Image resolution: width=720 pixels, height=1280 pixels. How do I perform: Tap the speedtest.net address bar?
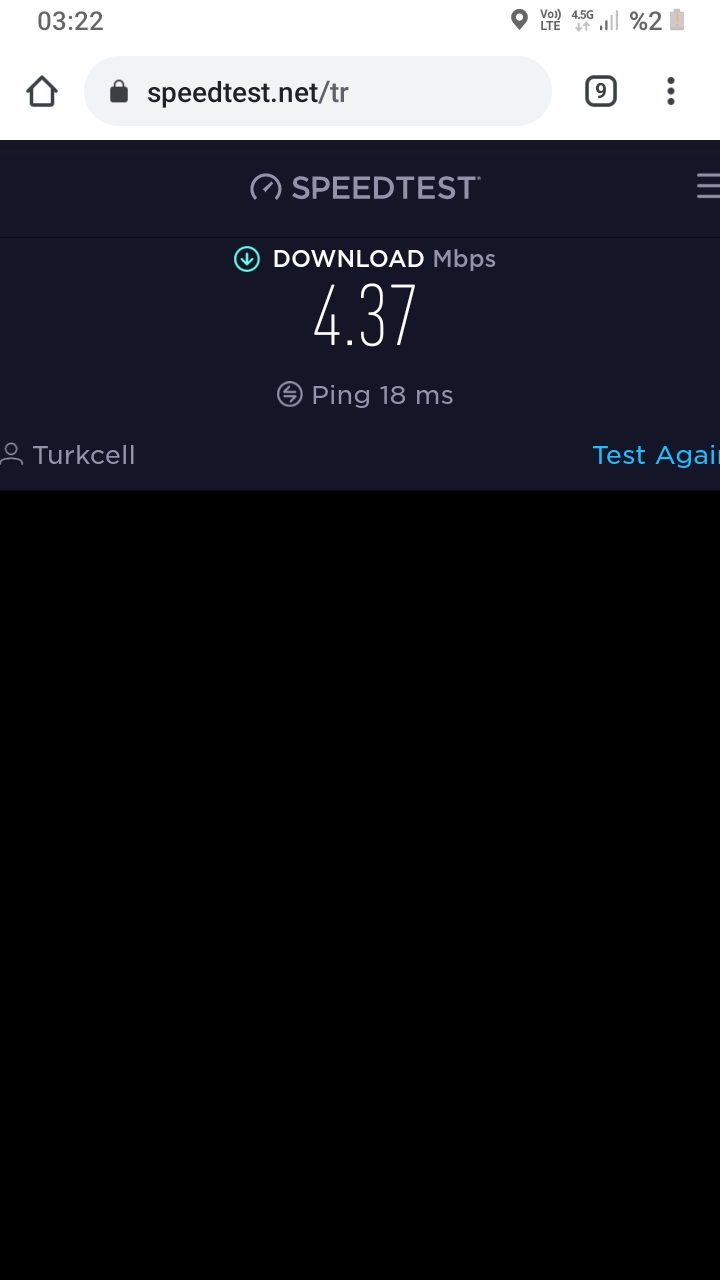point(318,92)
